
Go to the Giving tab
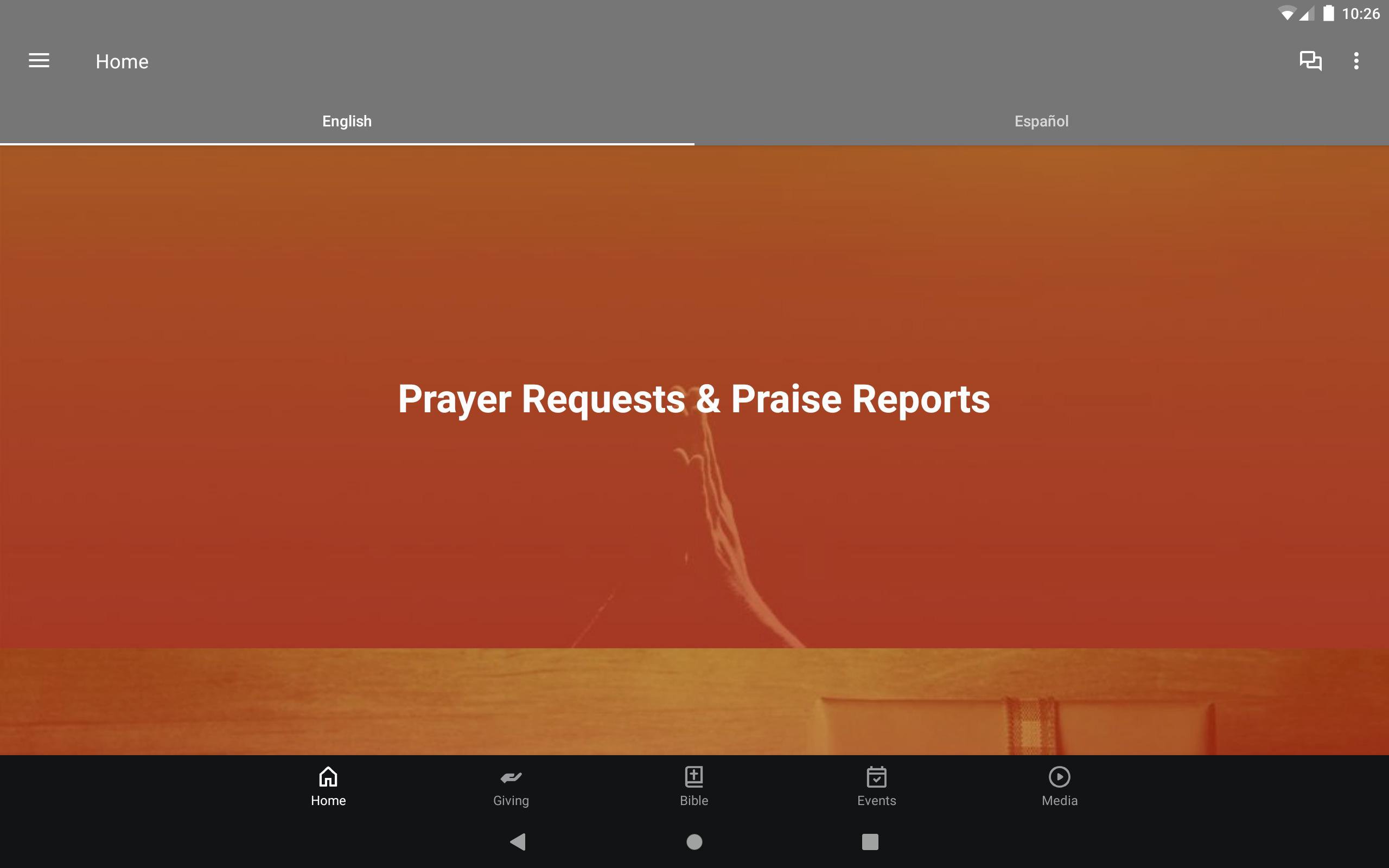[x=511, y=787]
